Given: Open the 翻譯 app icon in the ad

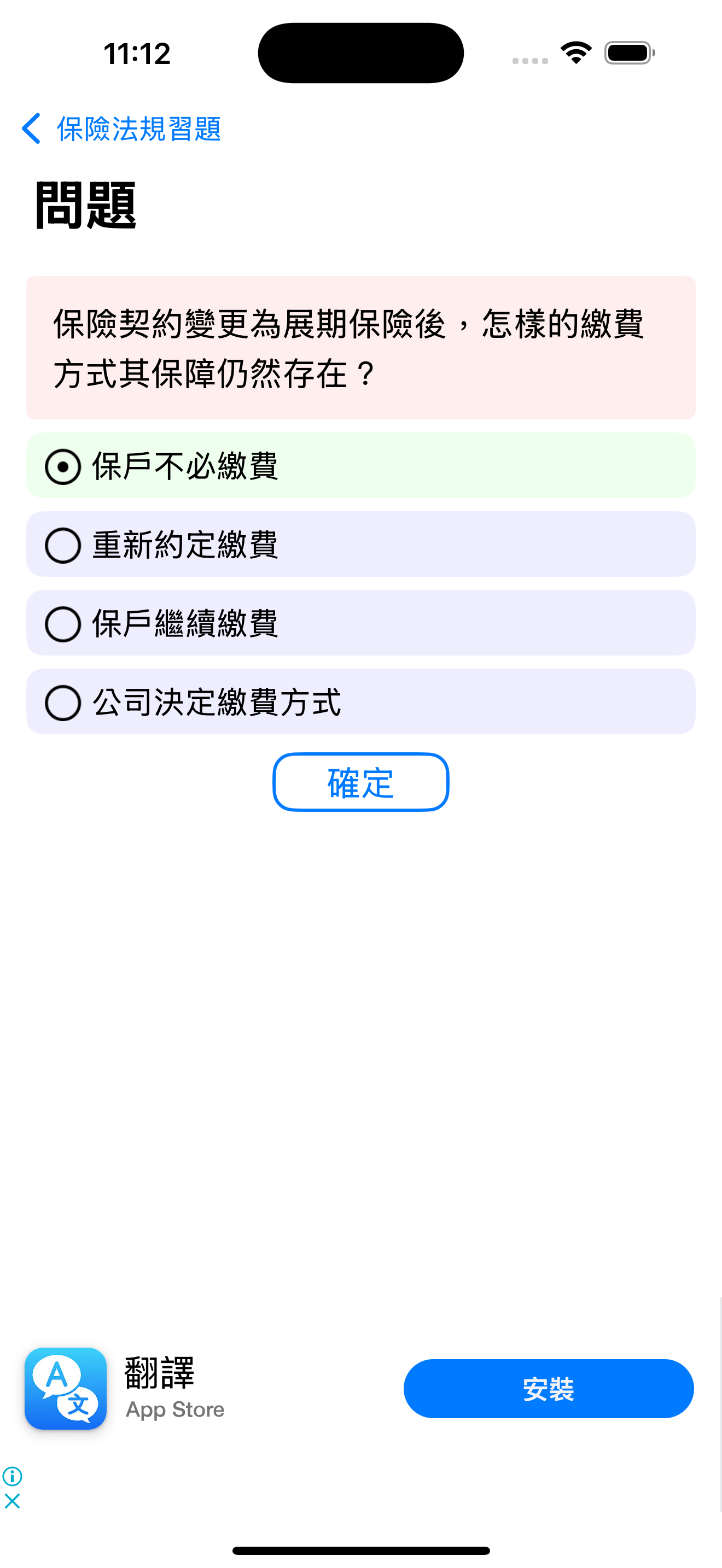Looking at the screenshot, I should click(x=66, y=1389).
